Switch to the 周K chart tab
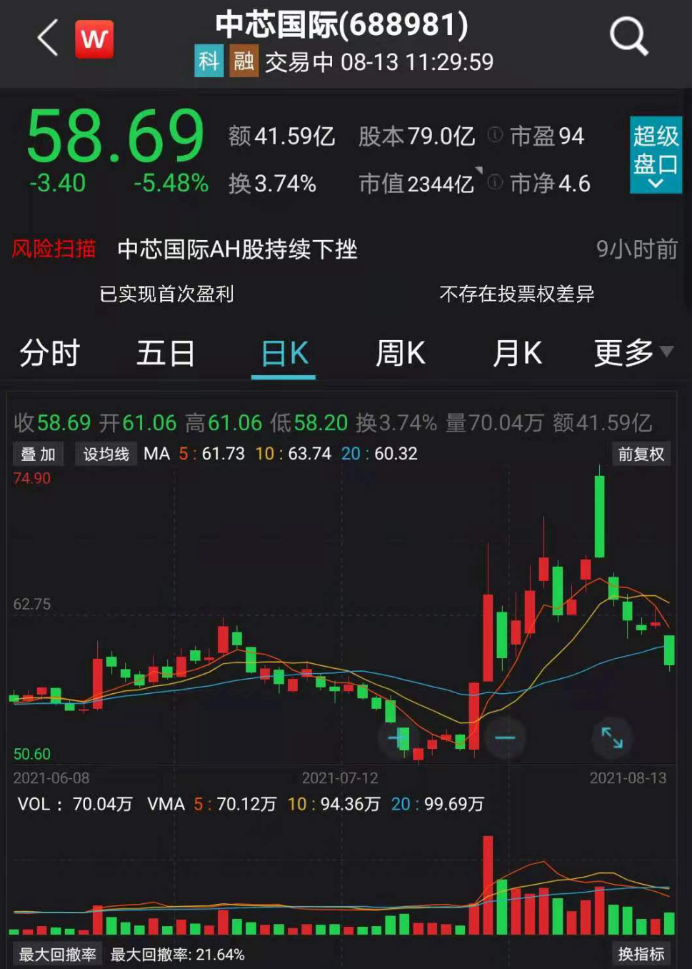The width and height of the screenshot is (693, 969). click(400, 353)
